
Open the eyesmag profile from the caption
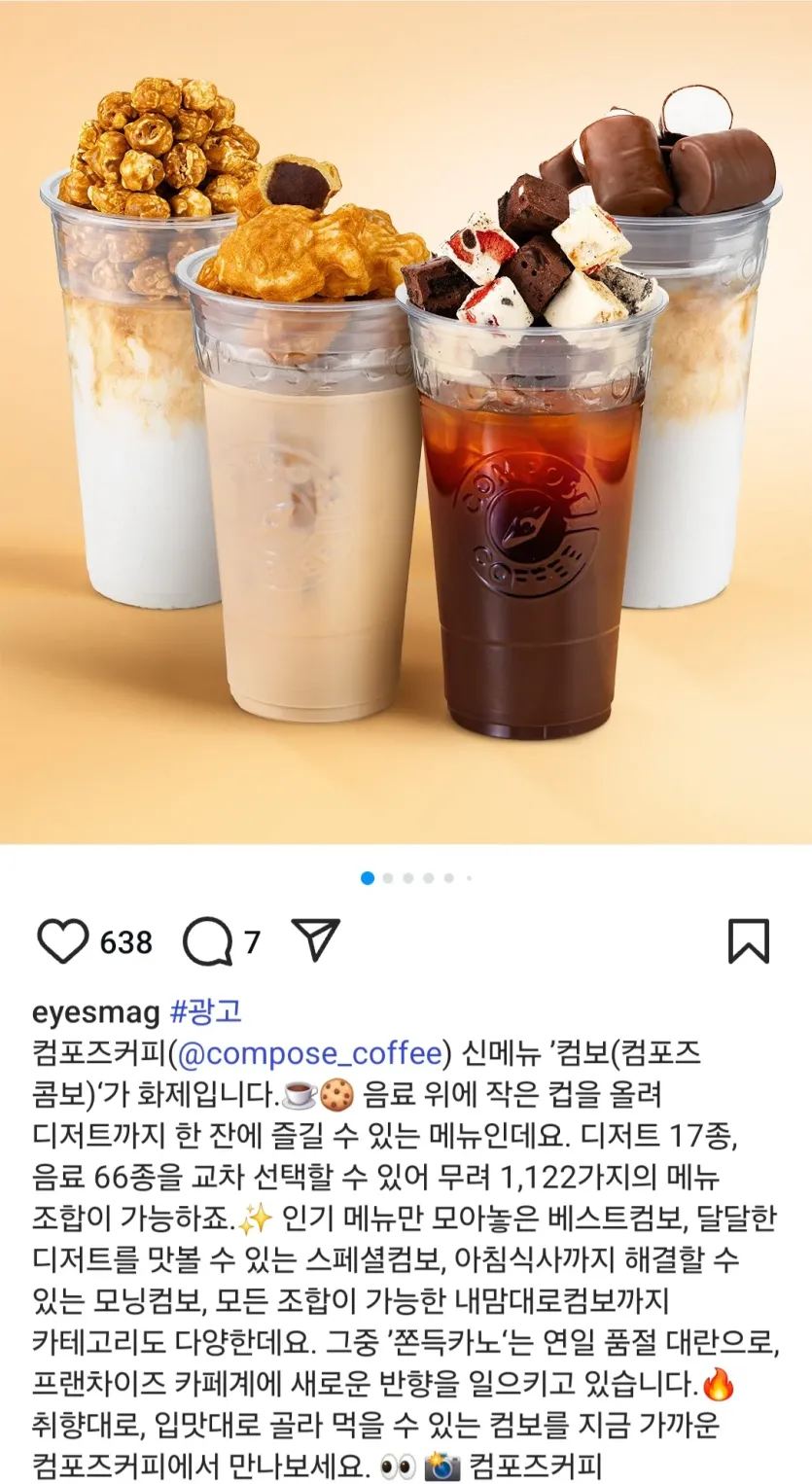(x=95, y=1012)
